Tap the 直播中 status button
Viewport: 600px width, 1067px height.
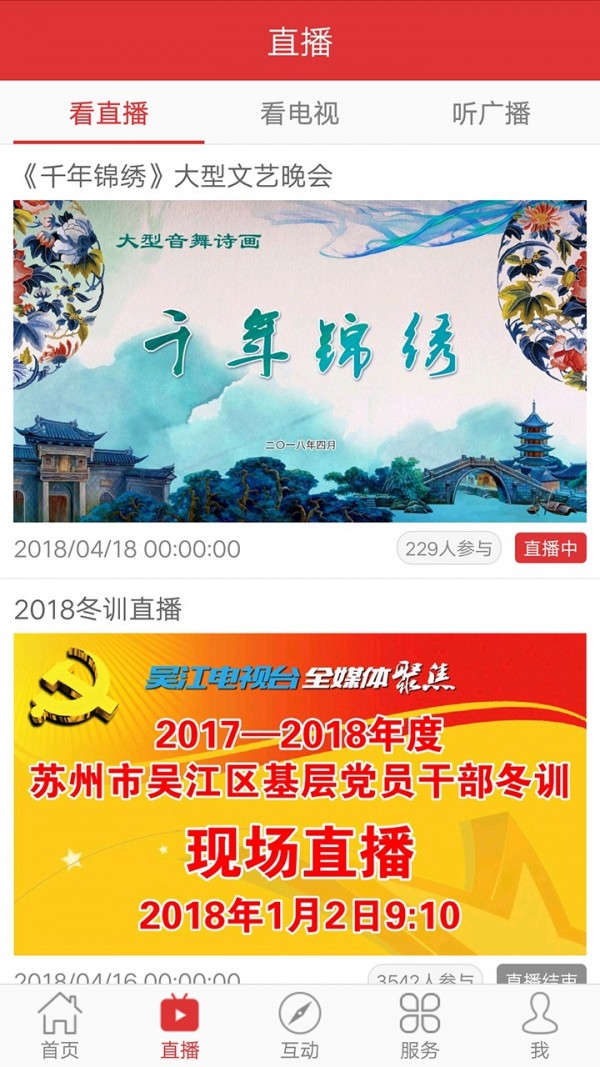coord(550,548)
